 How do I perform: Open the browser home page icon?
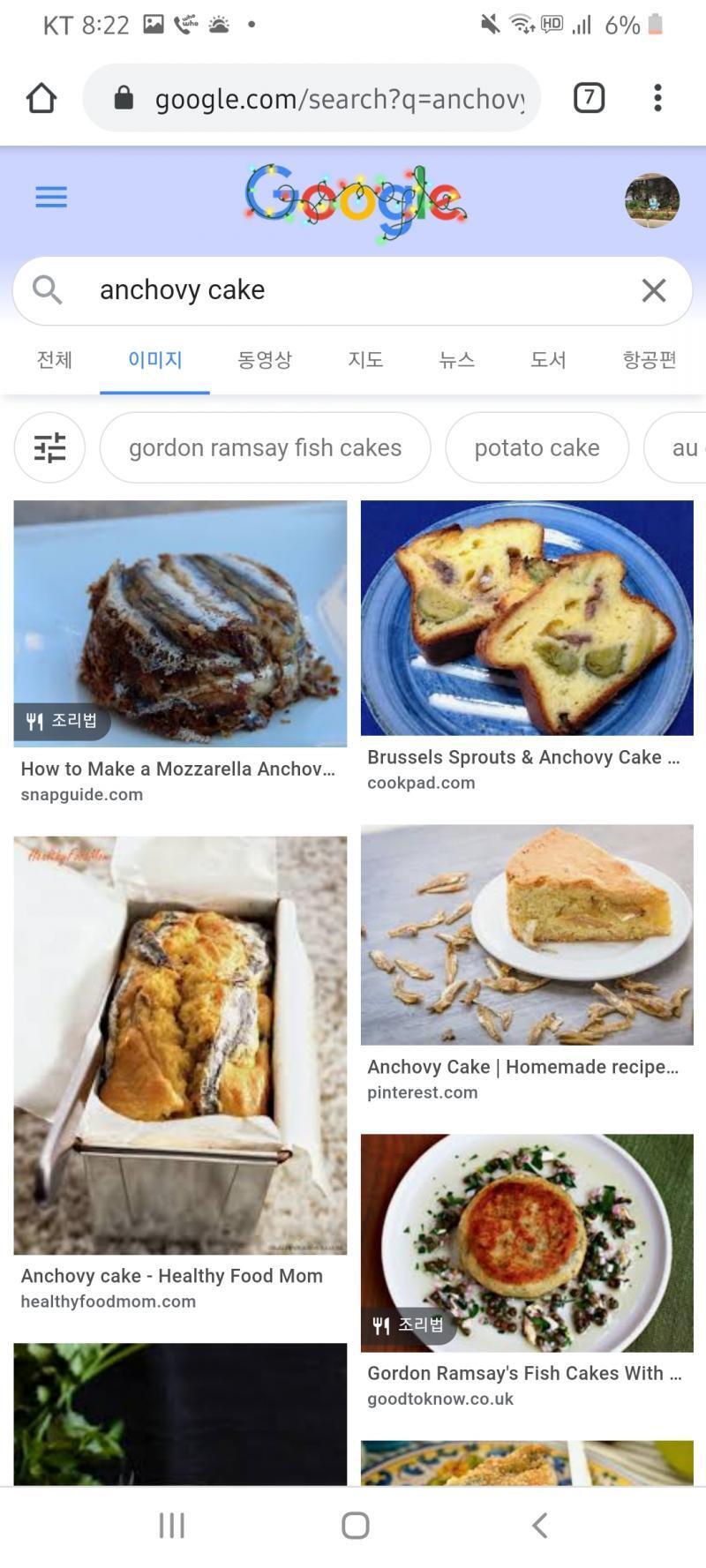tap(41, 98)
